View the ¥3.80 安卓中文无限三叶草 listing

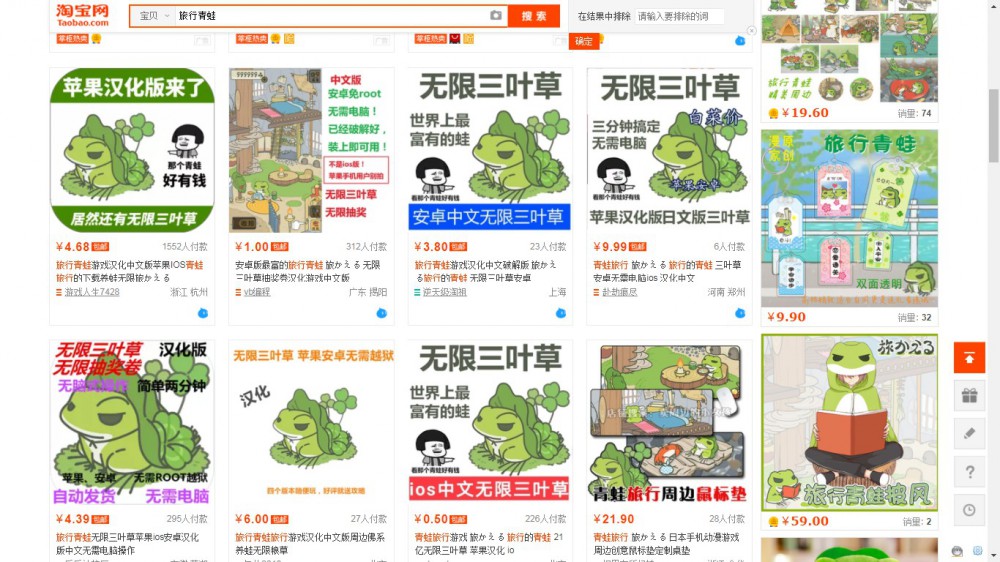[490, 150]
